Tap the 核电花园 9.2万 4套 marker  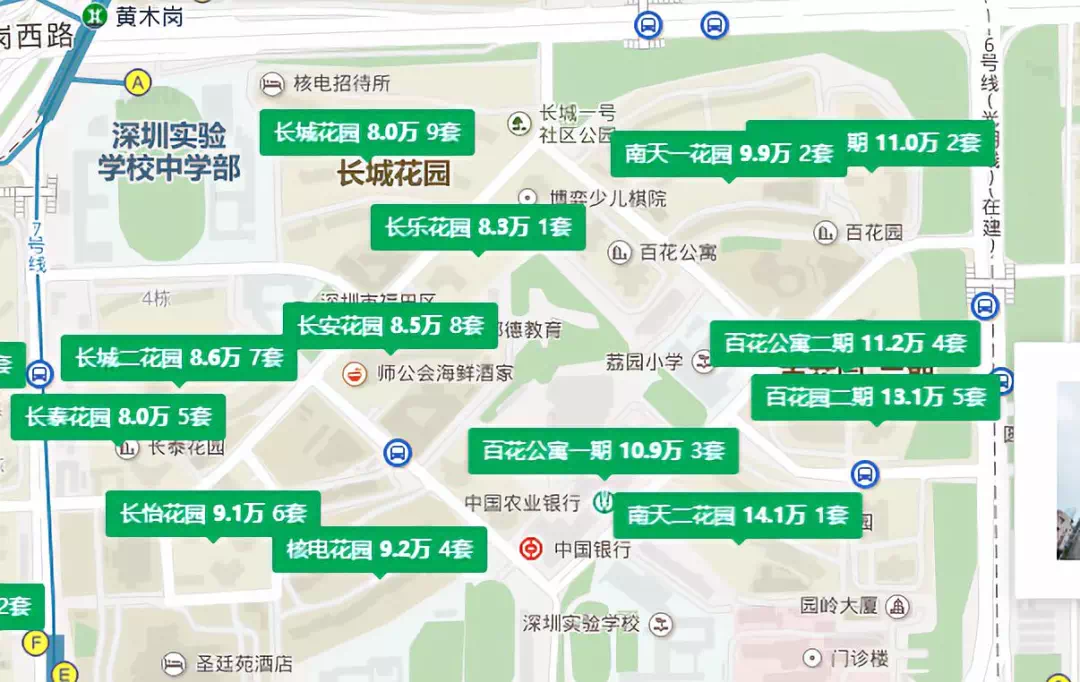tap(379, 549)
